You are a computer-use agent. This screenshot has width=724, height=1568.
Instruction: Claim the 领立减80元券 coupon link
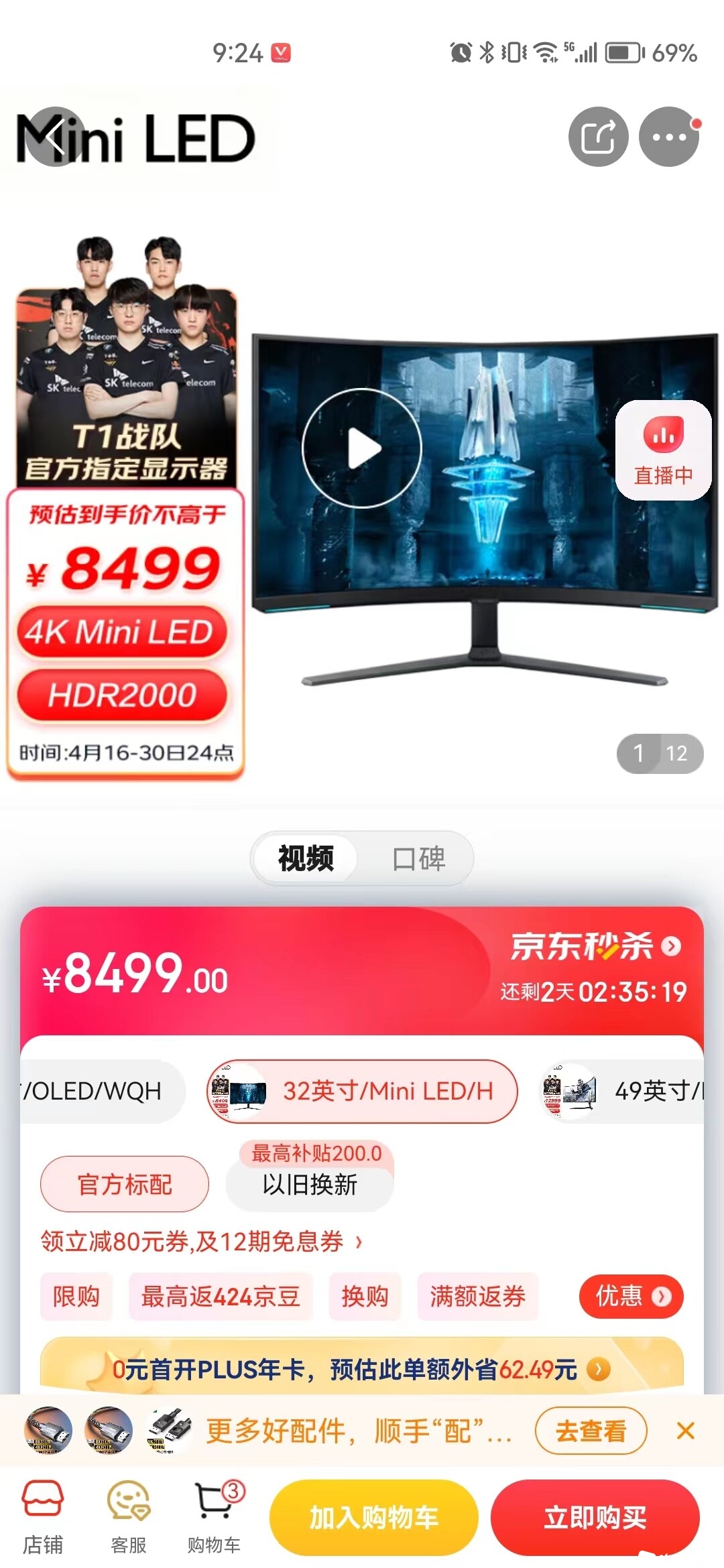[201, 1242]
